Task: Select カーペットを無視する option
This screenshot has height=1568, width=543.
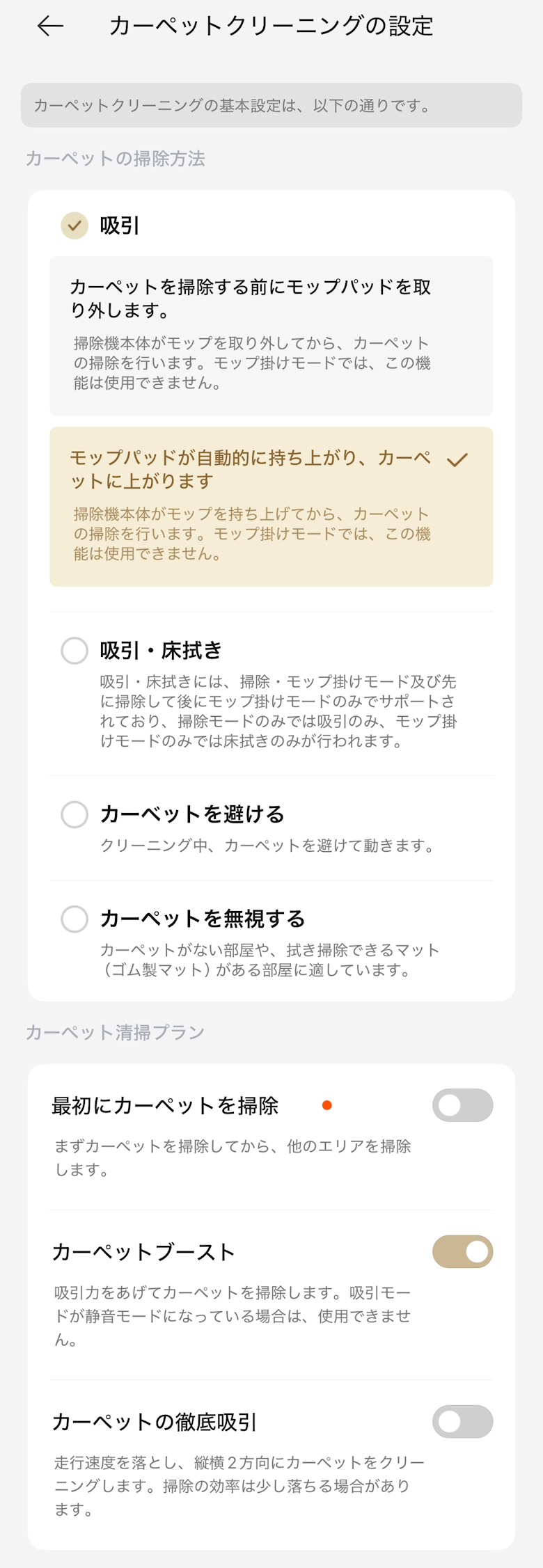Action: 74,919
